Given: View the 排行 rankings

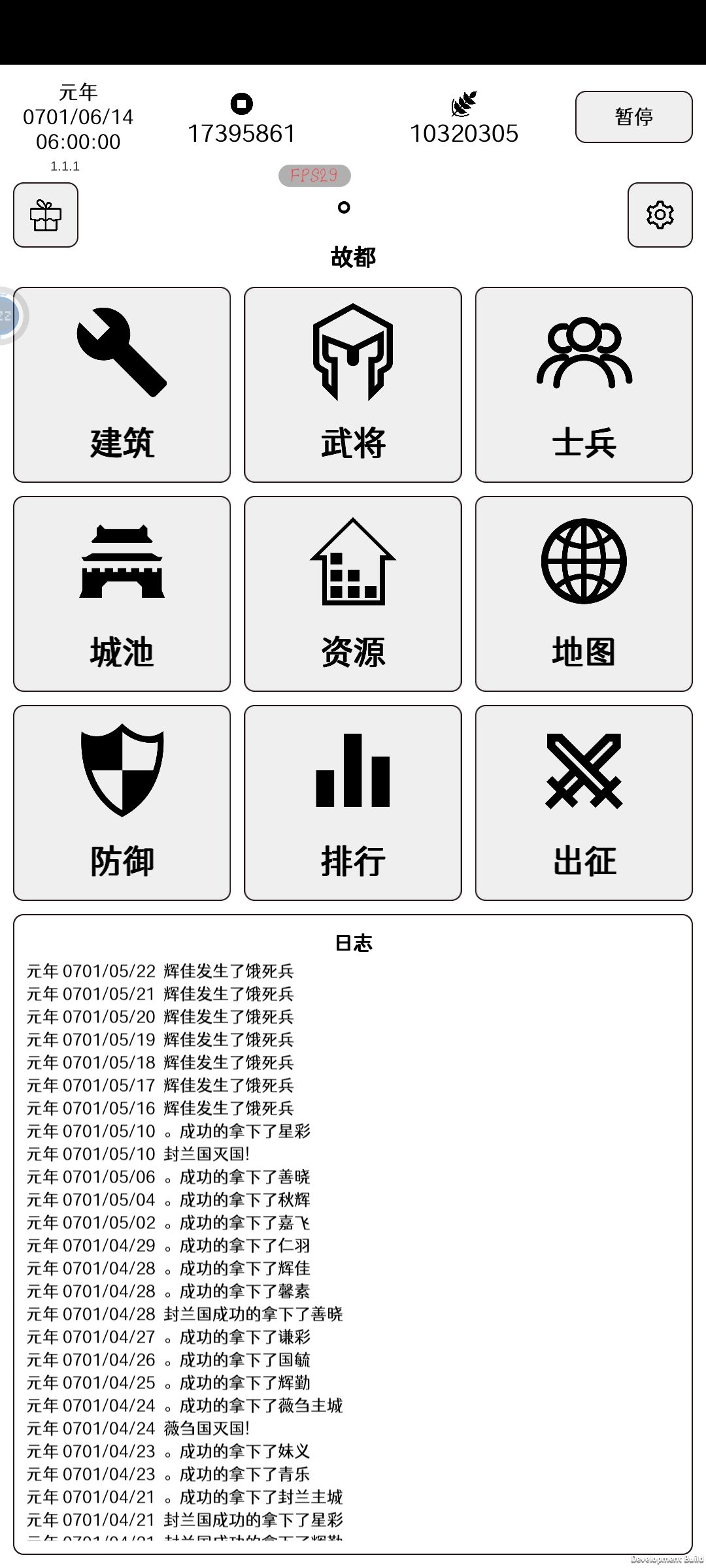Looking at the screenshot, I should pyautogui.click(x=353, y=803).
